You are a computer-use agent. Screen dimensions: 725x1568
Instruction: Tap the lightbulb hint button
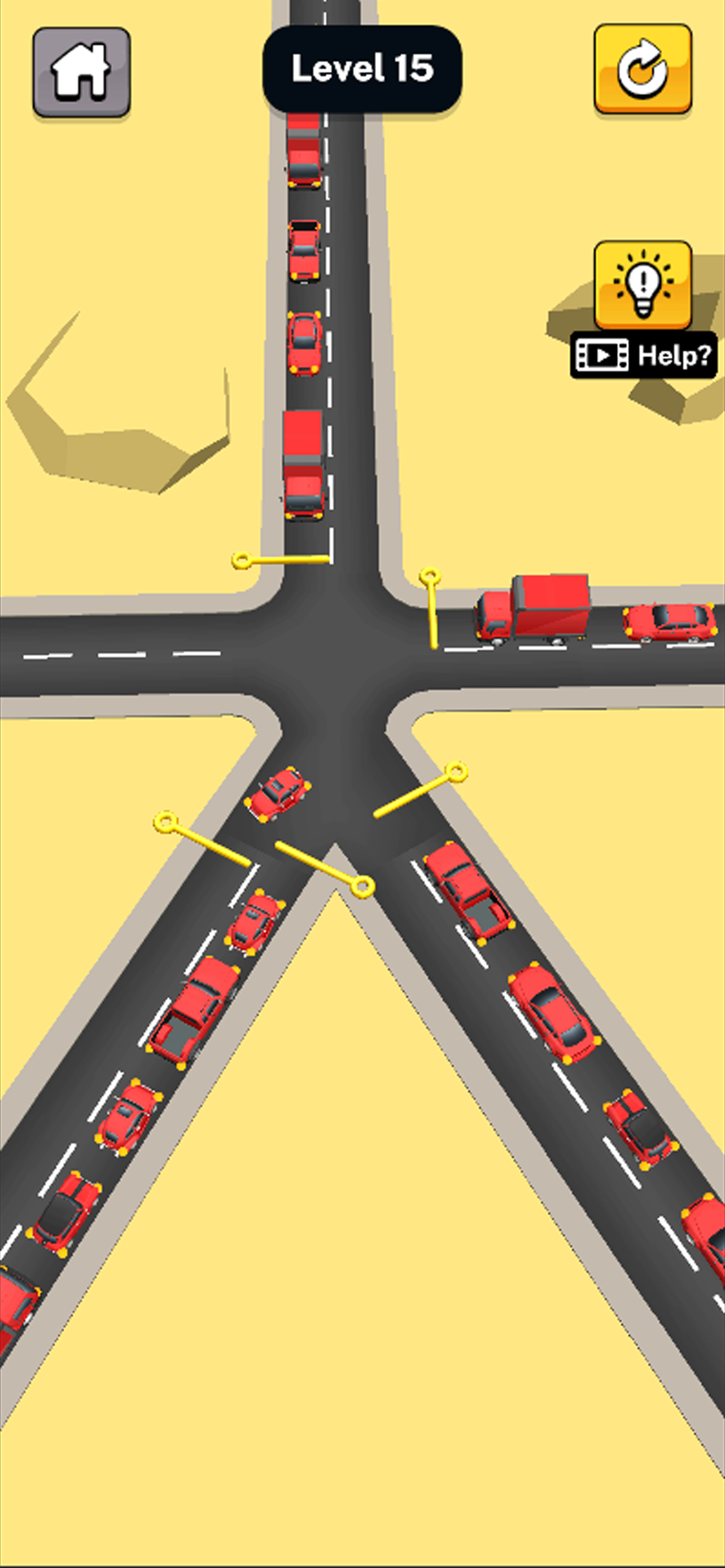tap(642, 285)
